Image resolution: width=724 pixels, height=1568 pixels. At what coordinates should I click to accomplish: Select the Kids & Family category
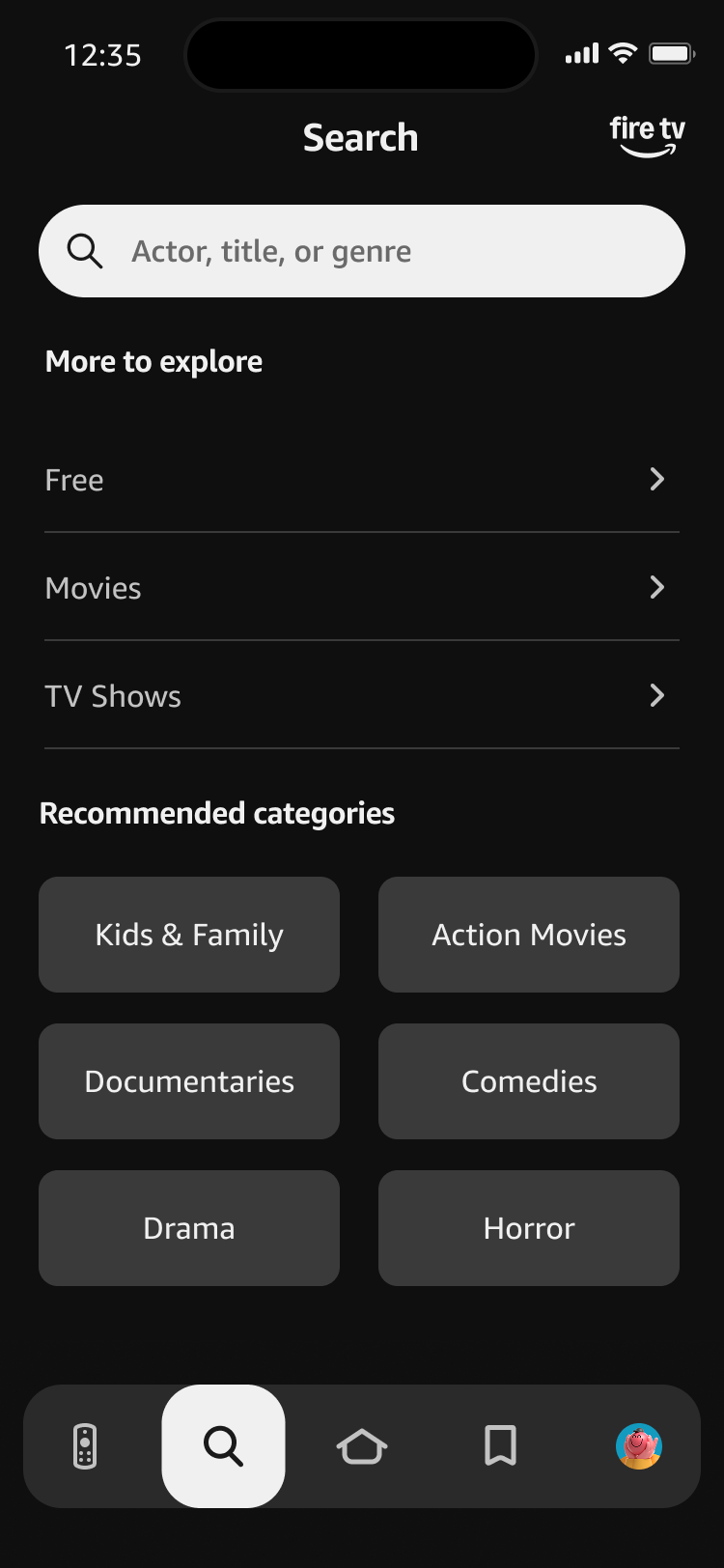tap(189, 935)
